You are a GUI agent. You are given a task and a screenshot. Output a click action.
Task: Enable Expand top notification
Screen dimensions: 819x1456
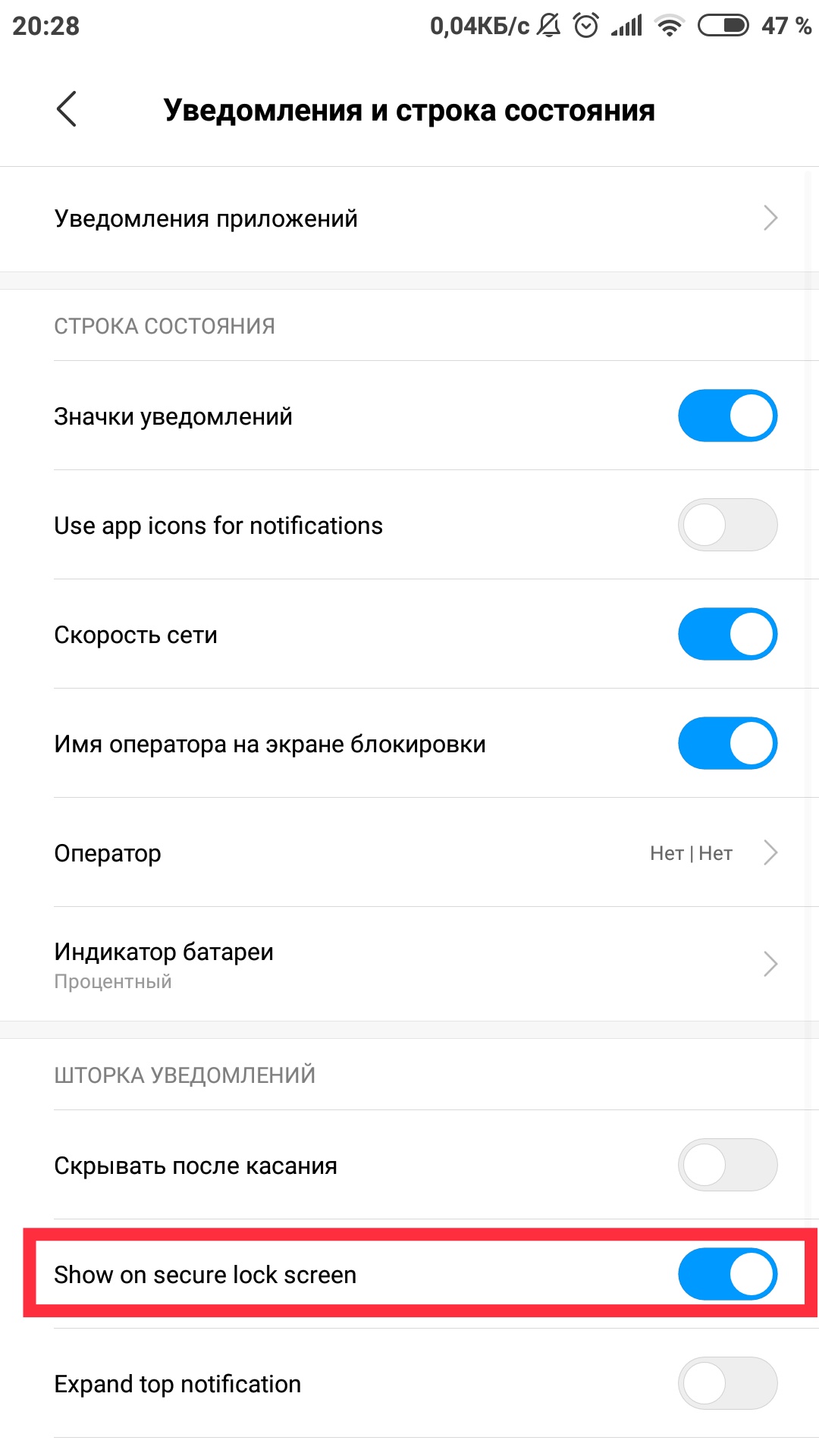[x=726, y=1383]
